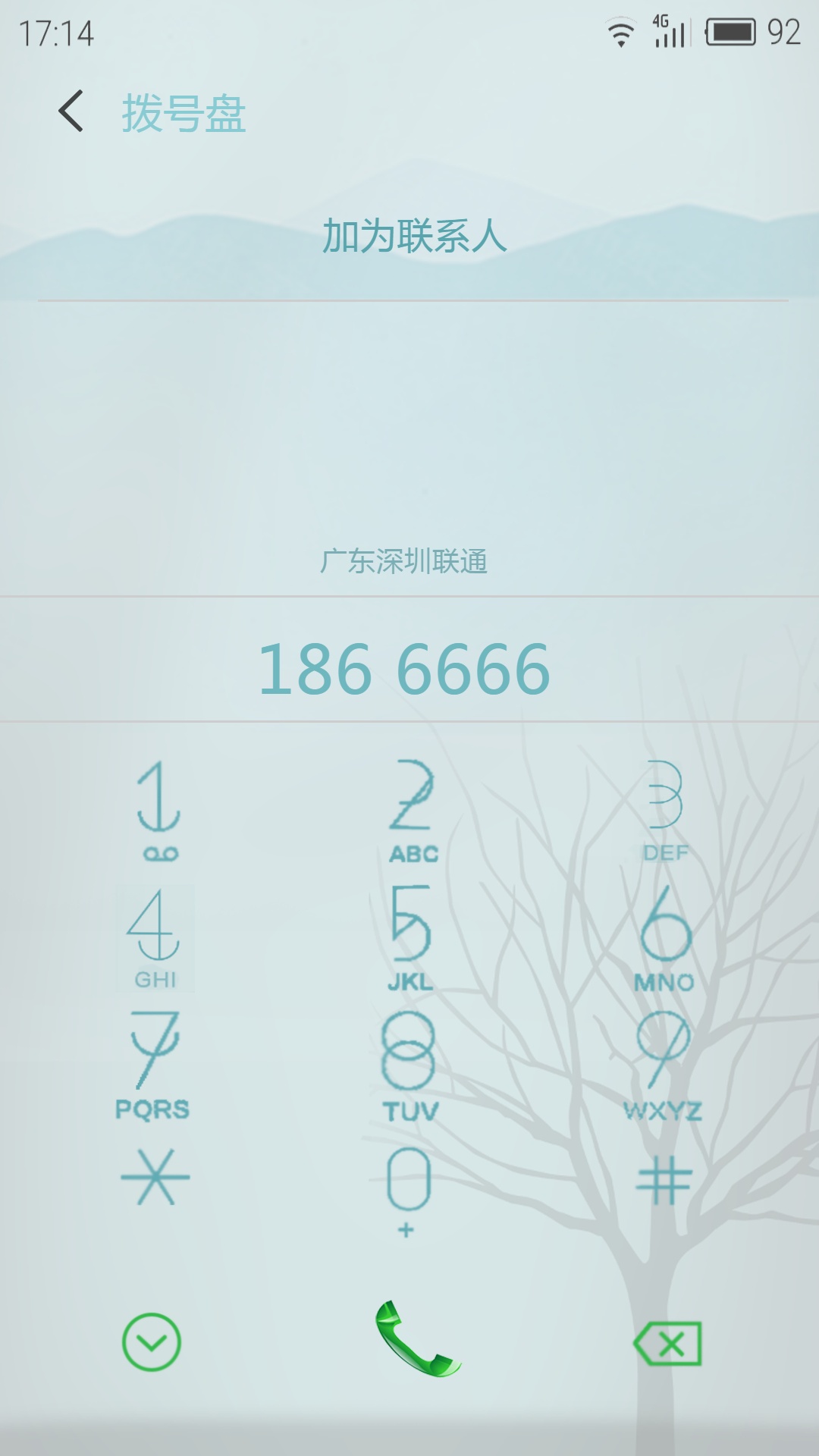Call the number with the green phone
Image resolution: width=819 pixels, height=1456 pixels.
point(416,1340)
